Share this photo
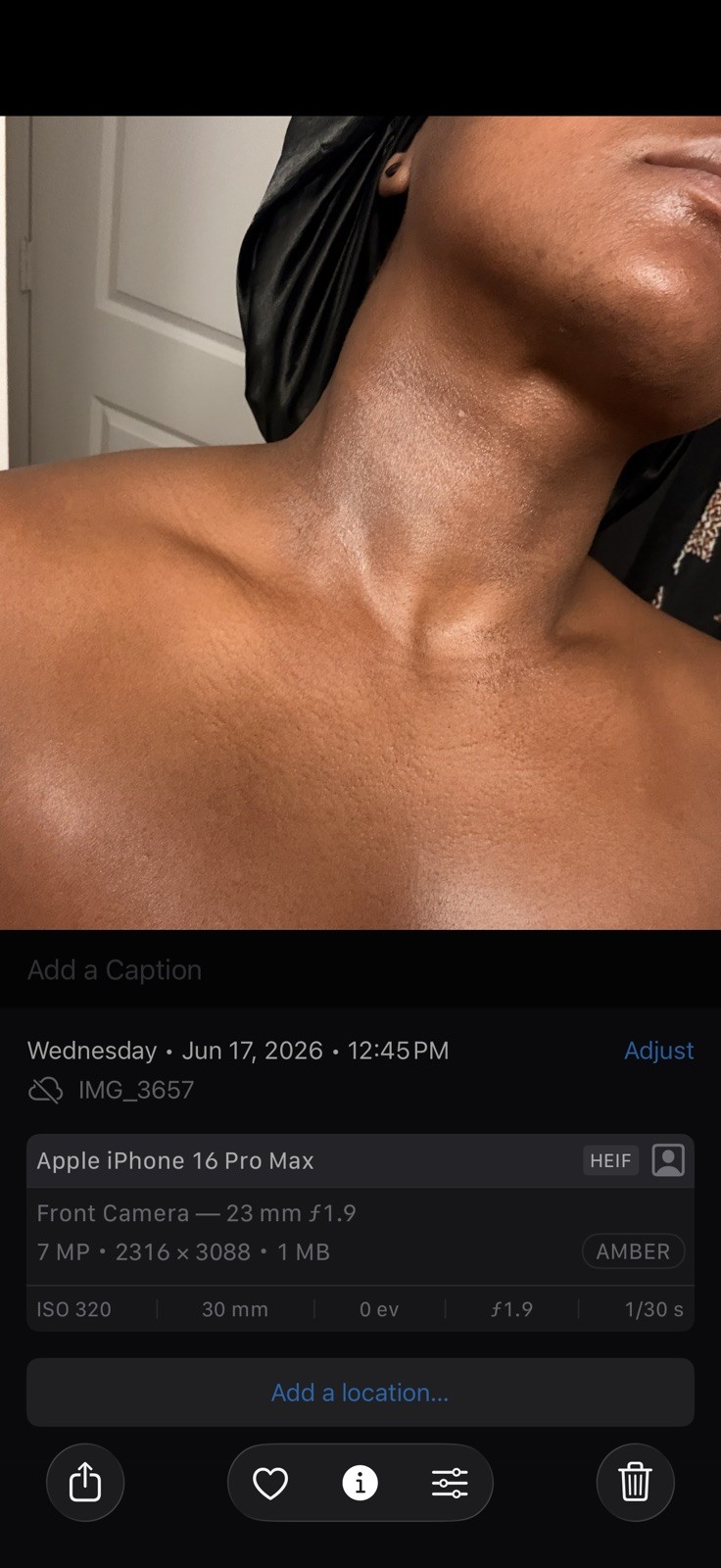Screen dimensions: 721x1568 coord(85,1482)
